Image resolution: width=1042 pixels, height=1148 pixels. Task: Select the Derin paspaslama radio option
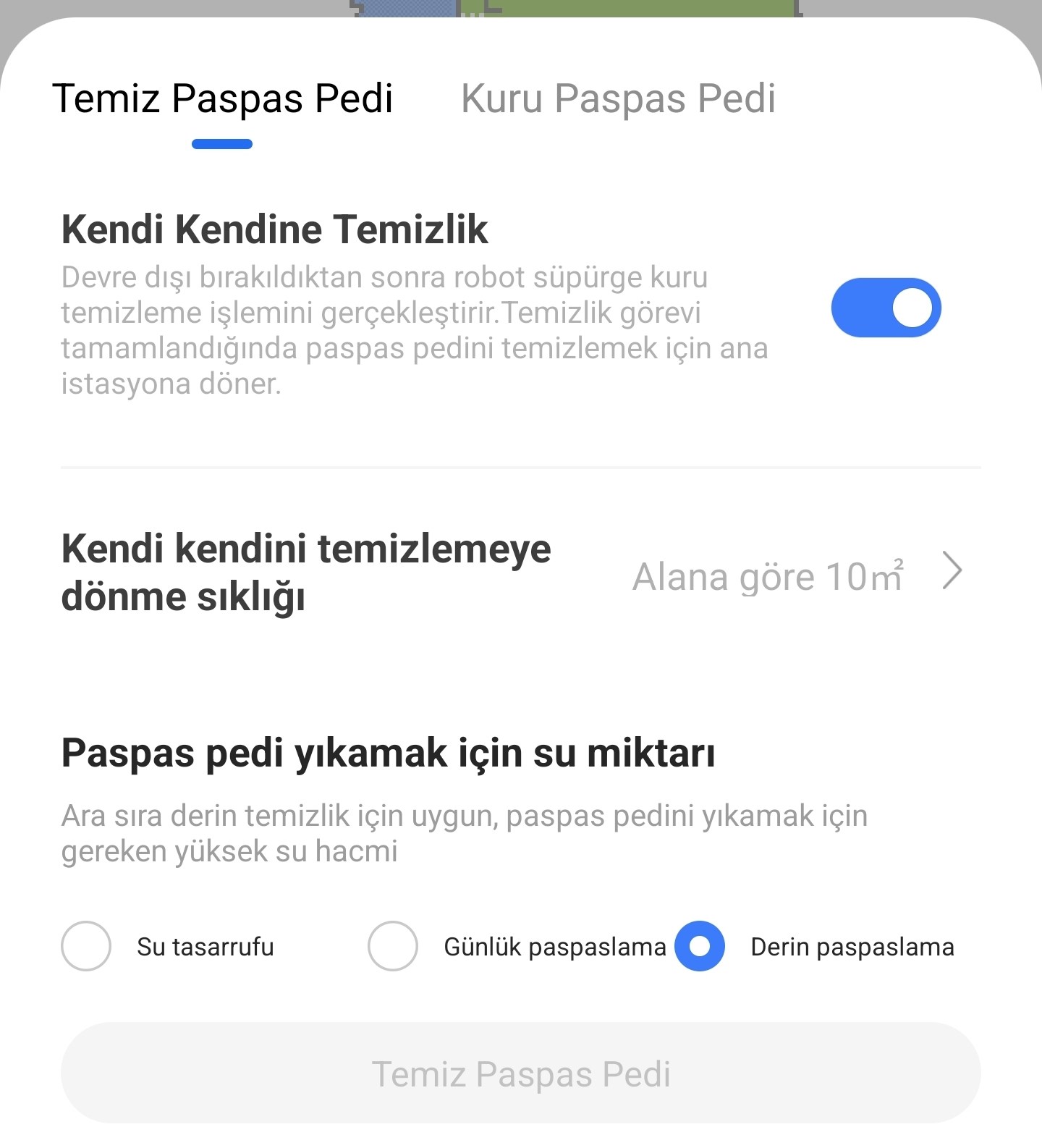point(700,946)
